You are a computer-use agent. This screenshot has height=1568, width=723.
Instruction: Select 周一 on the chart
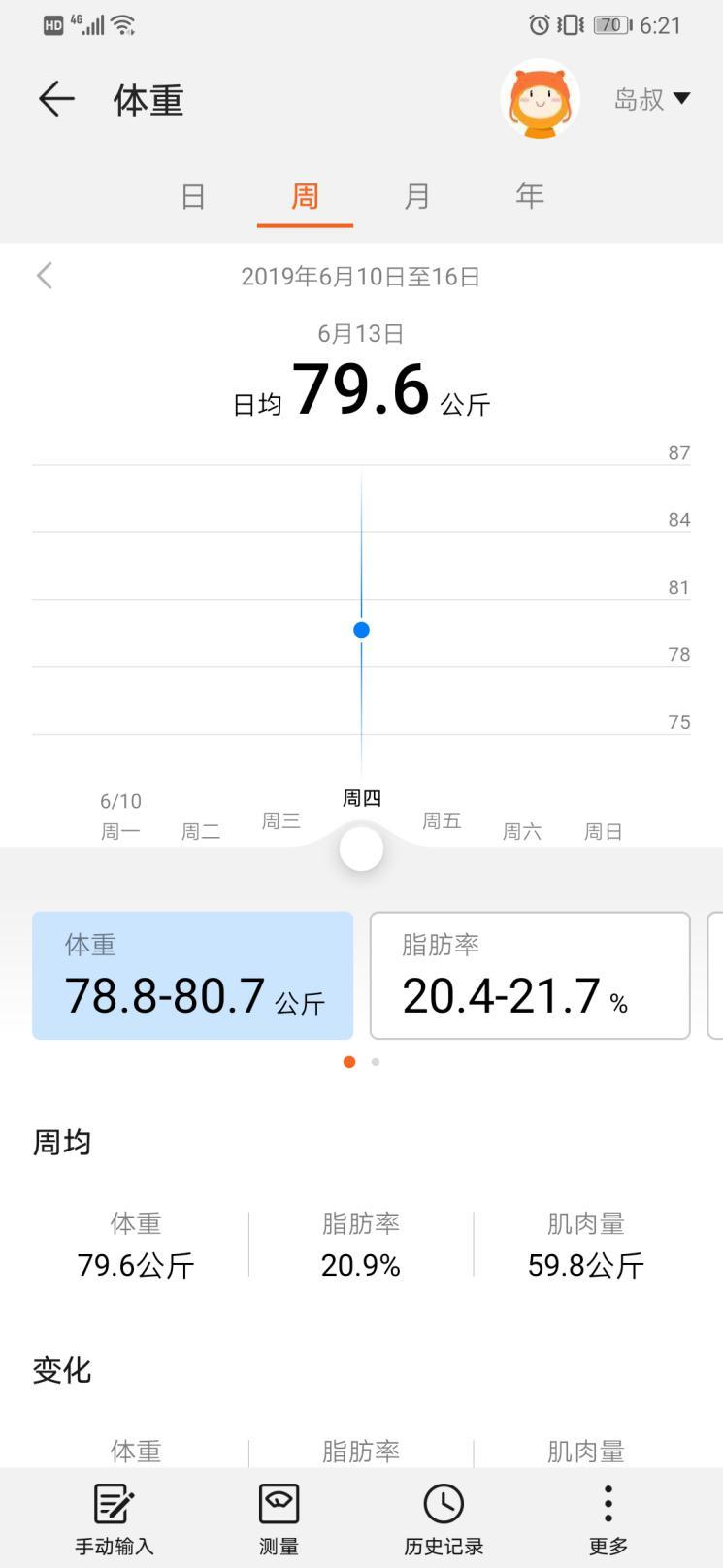tap(120, 830)
